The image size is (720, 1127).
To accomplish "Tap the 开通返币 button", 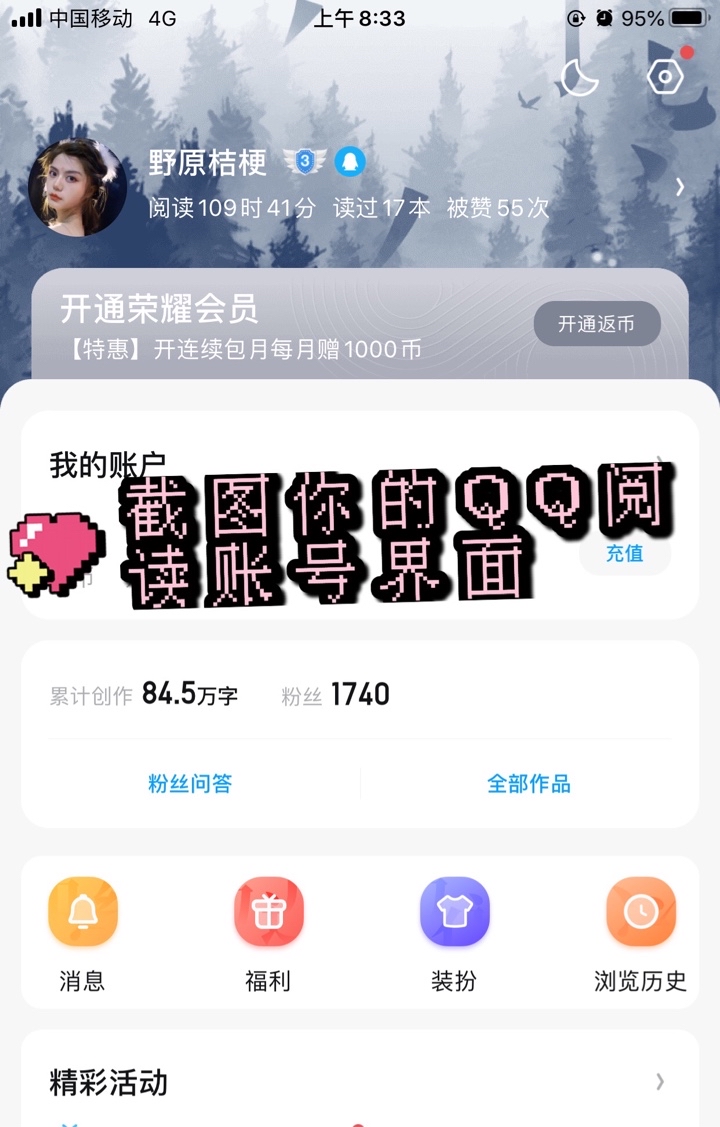I will pos(596,324).
